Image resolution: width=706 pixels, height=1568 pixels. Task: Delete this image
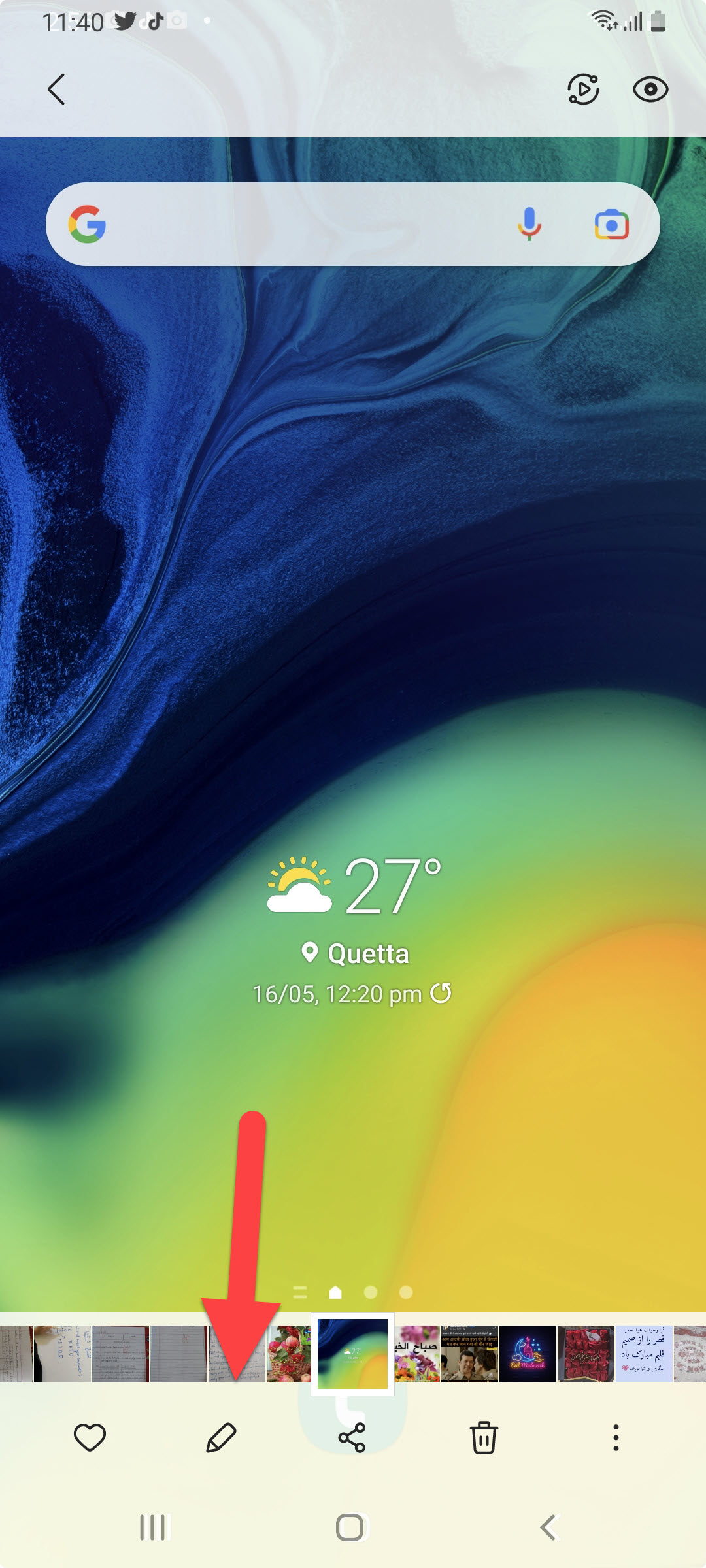(484, 1438)
